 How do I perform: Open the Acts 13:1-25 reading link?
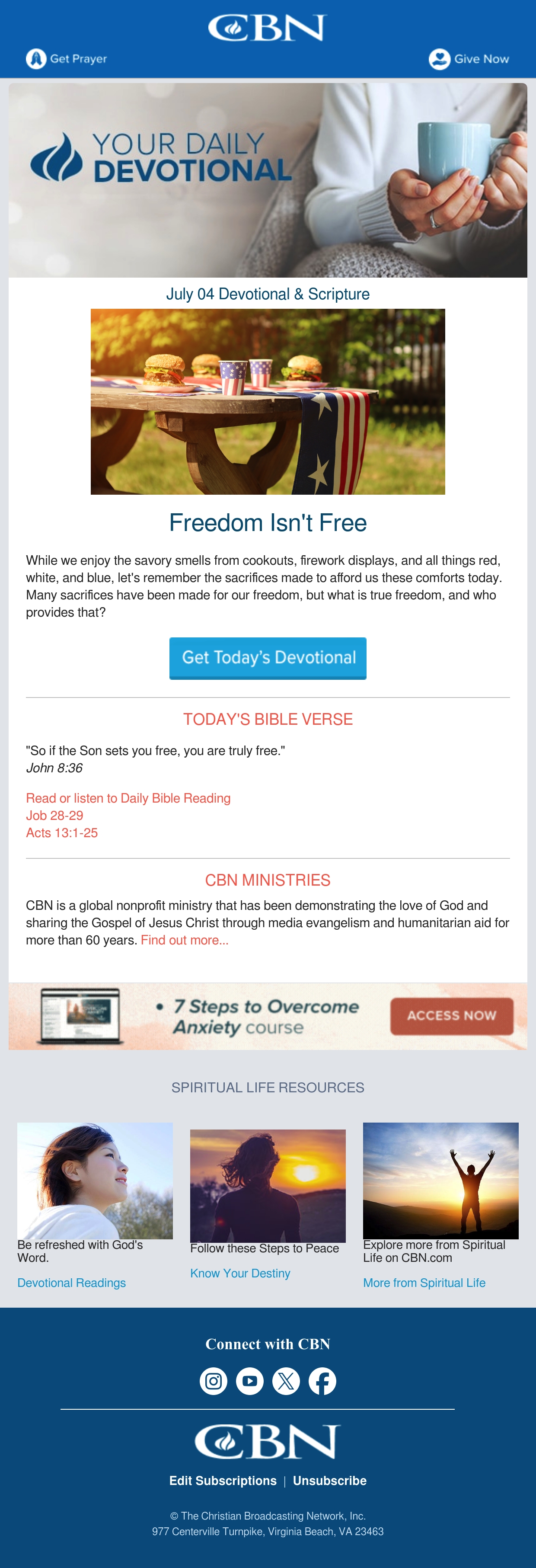(x=62, y=832)
